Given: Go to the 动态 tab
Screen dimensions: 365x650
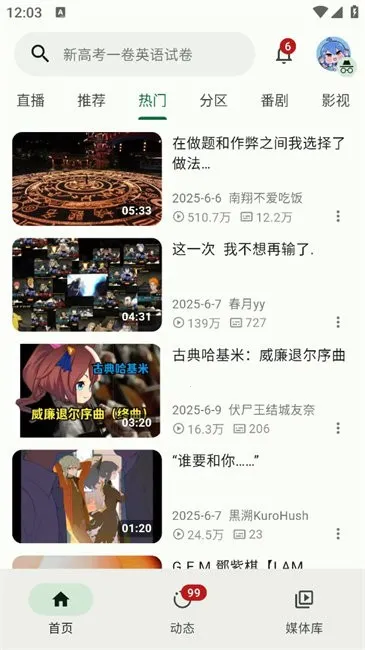Looking at the screenshot, I should point(182,609).
